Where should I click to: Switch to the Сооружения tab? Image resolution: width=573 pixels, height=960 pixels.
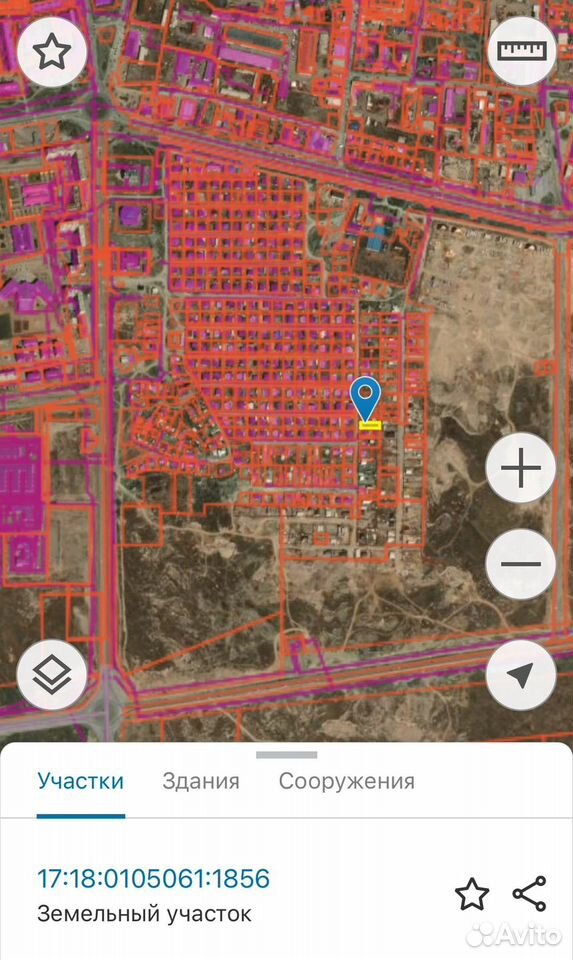(x=346, y=781)
